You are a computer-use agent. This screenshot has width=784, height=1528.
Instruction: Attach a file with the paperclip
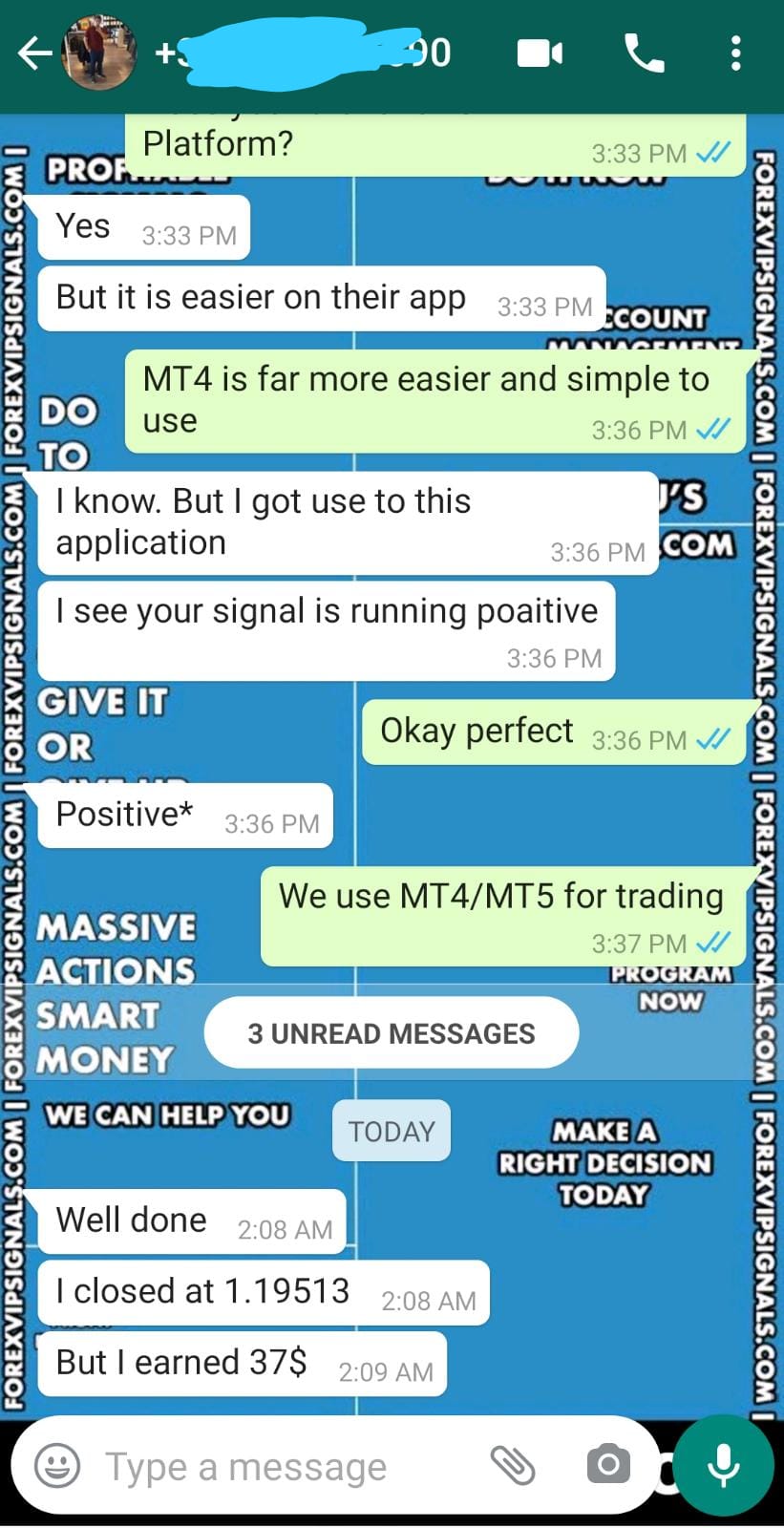[x=513, y=1465]
